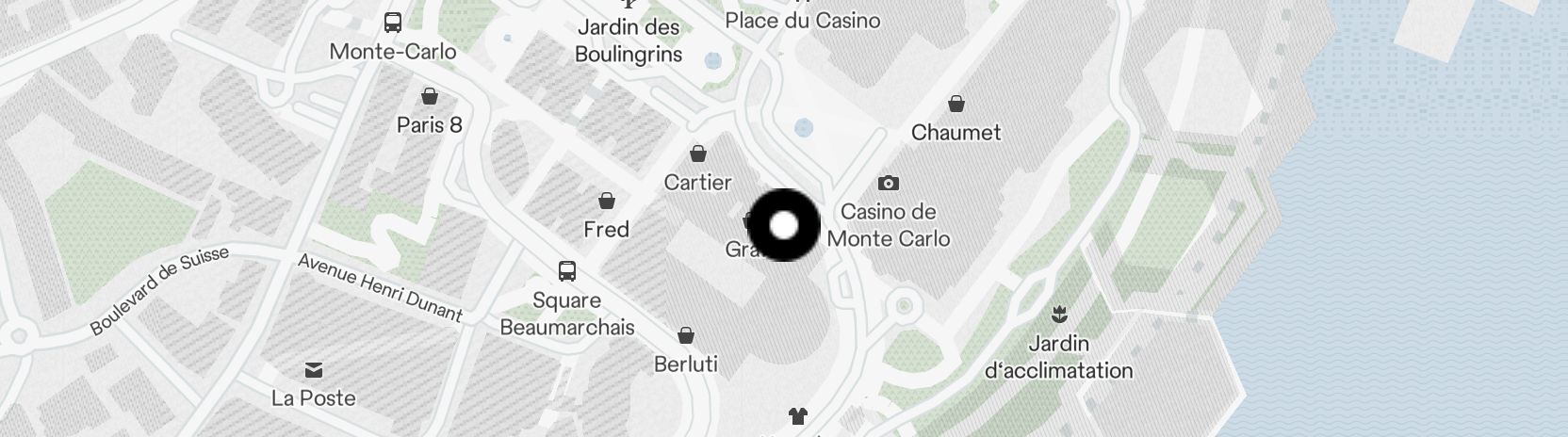Open the Berluti shop marker
The width and height of the screenshot is (1568, 437).
(x=687, y=336)
